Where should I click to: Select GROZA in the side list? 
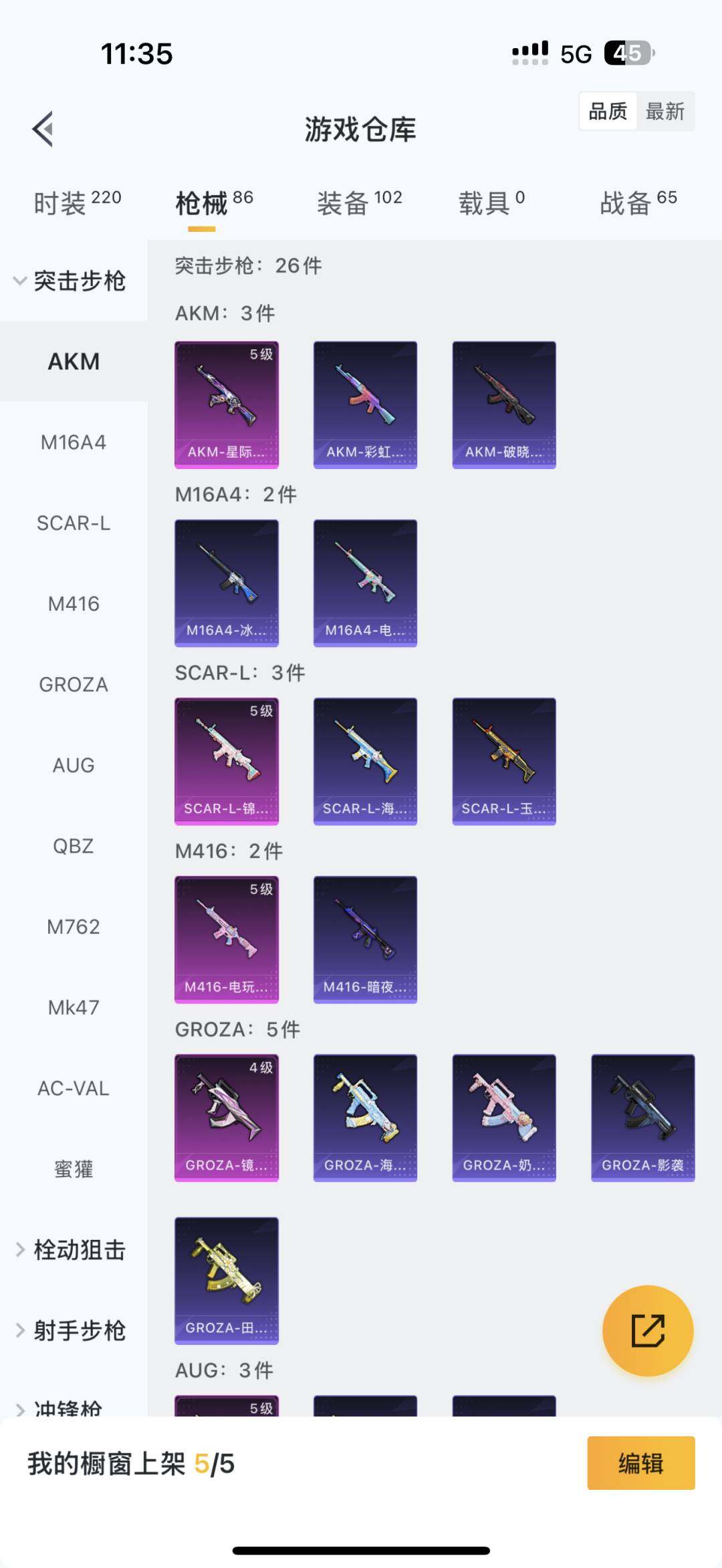(x=74, y=685)
